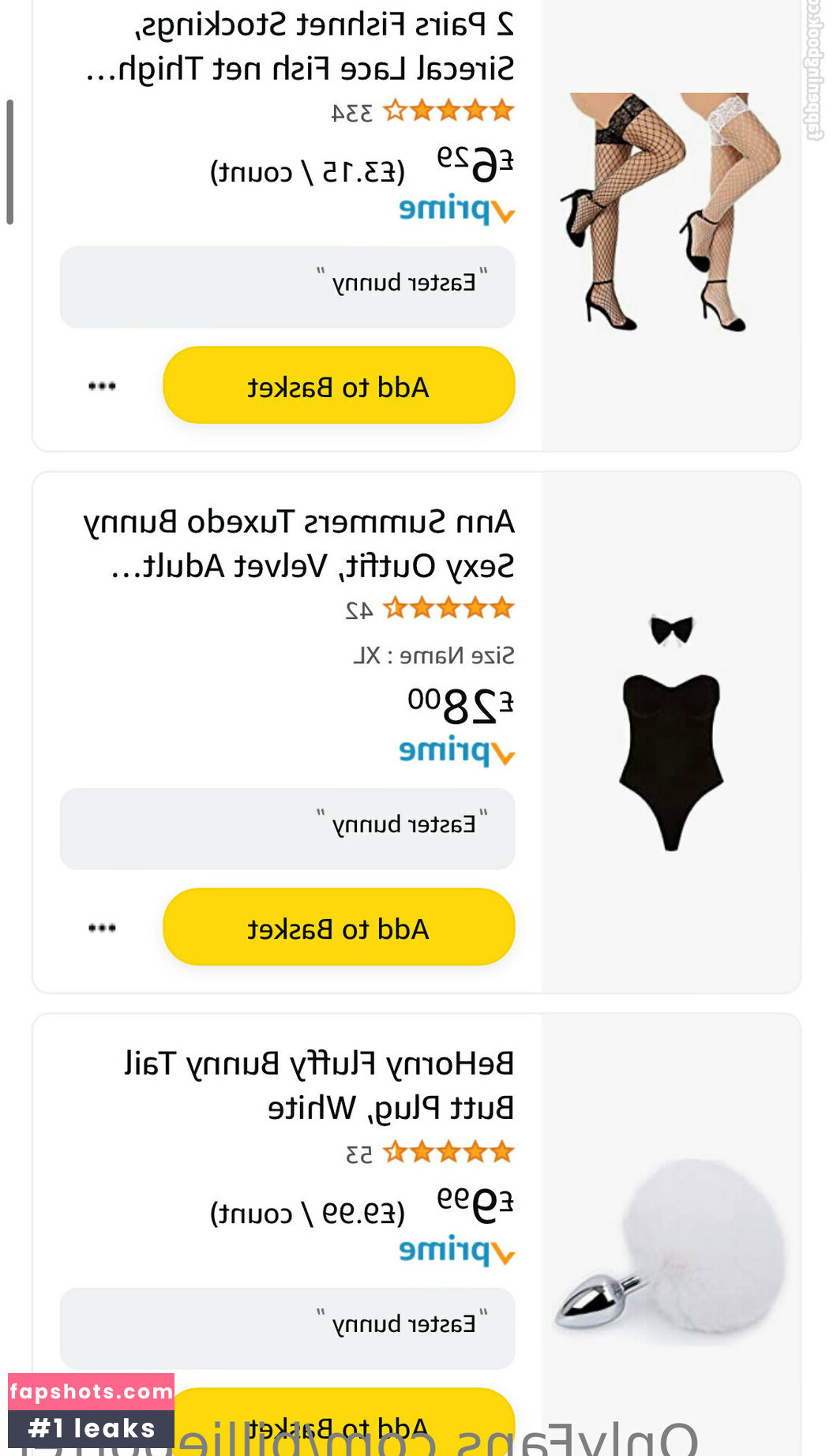Viewport: 833px width, 1456px height.
Task: Edit the Easter bunny comment on the Fishnet Stockings
Action: 287,287
